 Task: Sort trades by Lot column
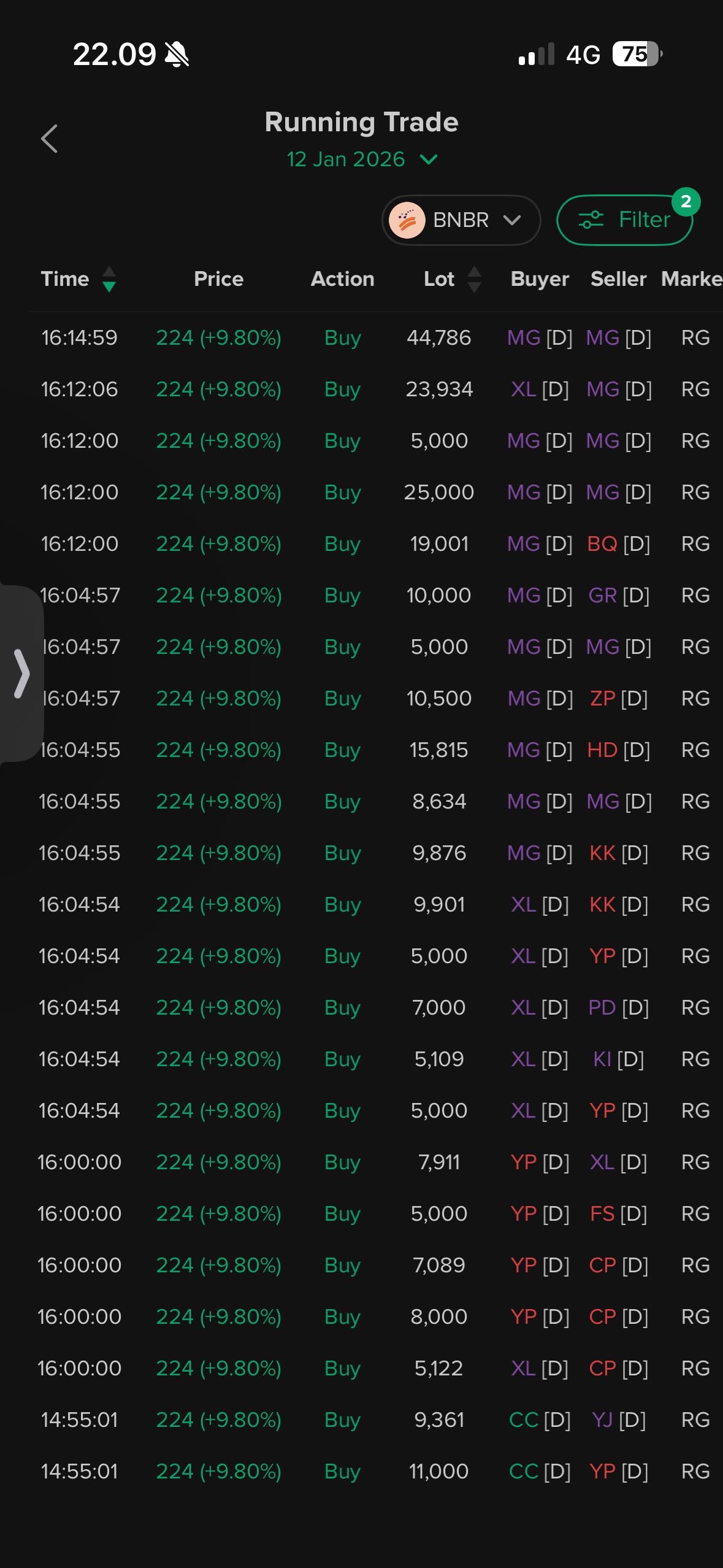[452, 279]
